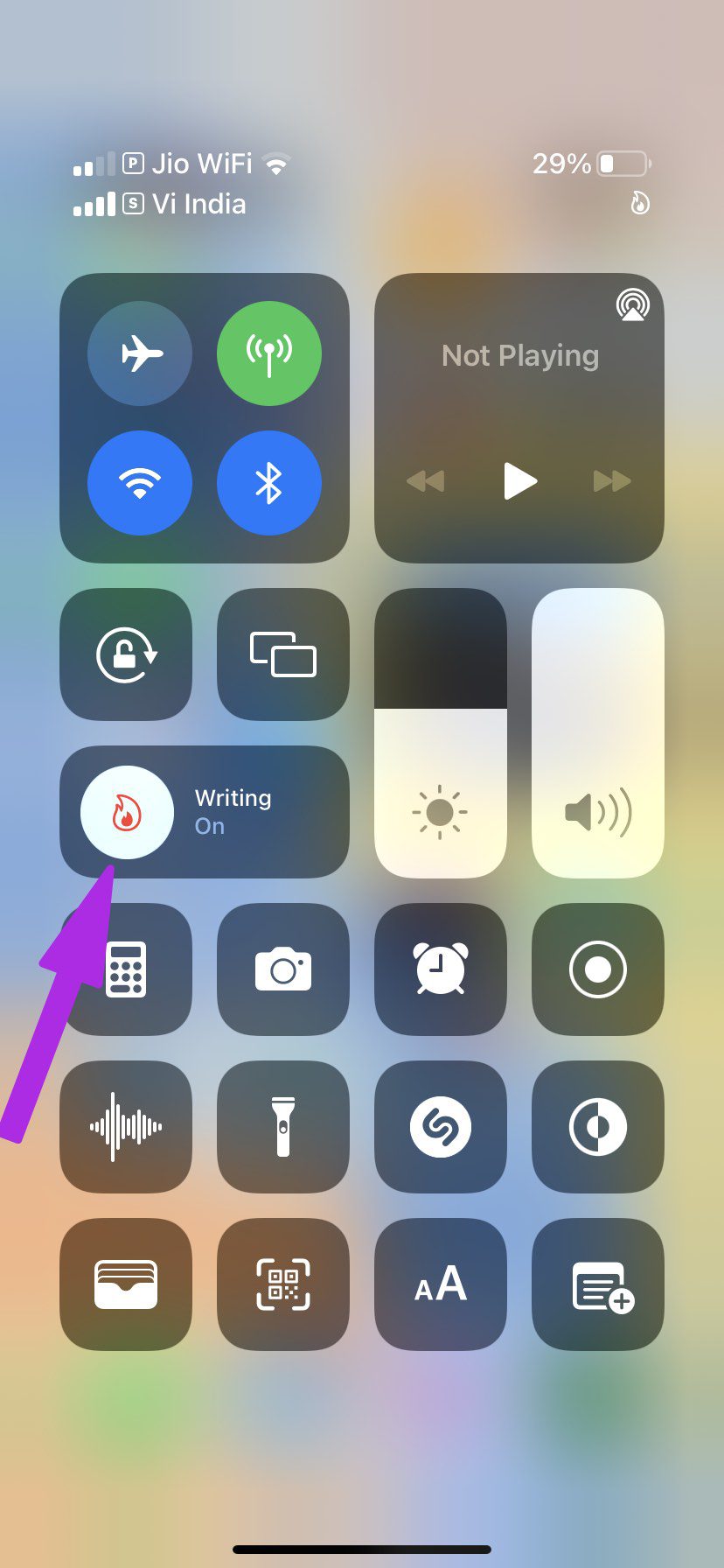The image size is (724, 1568).
Task: Disable the Wi-Fi toggle
Action: point(140,482)
